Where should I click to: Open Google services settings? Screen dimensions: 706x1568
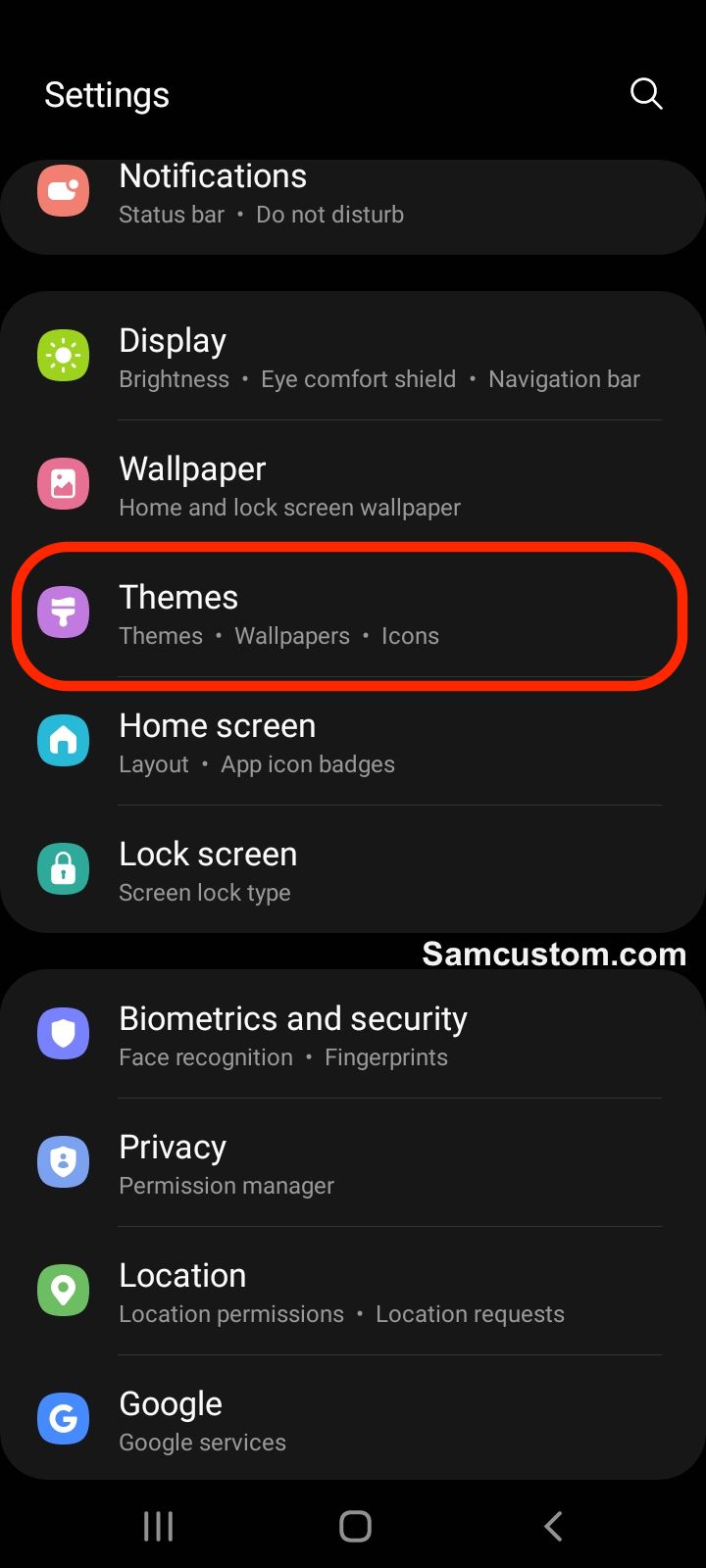[x=353, y=1418]
